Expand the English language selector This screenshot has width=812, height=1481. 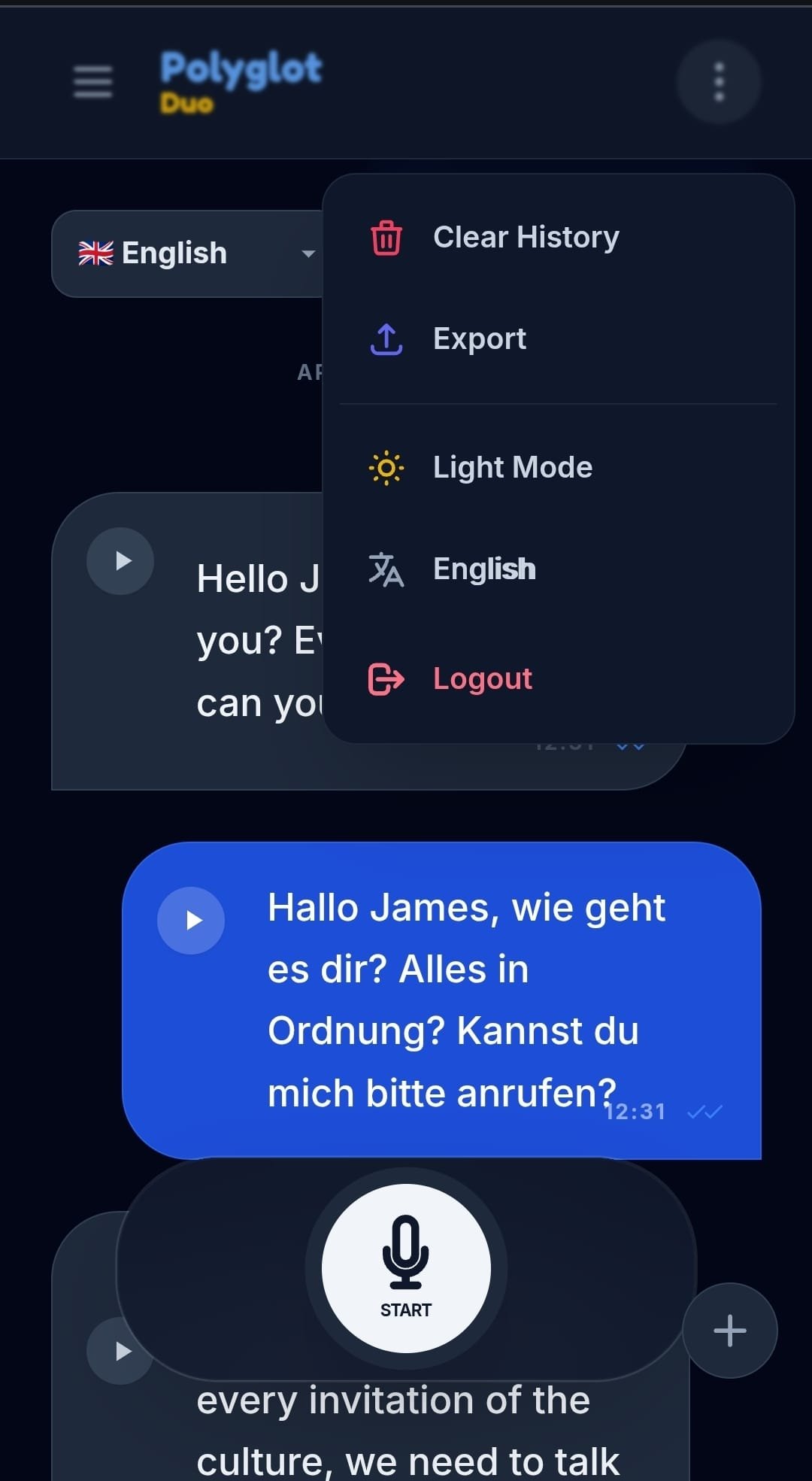click(307, 253)
